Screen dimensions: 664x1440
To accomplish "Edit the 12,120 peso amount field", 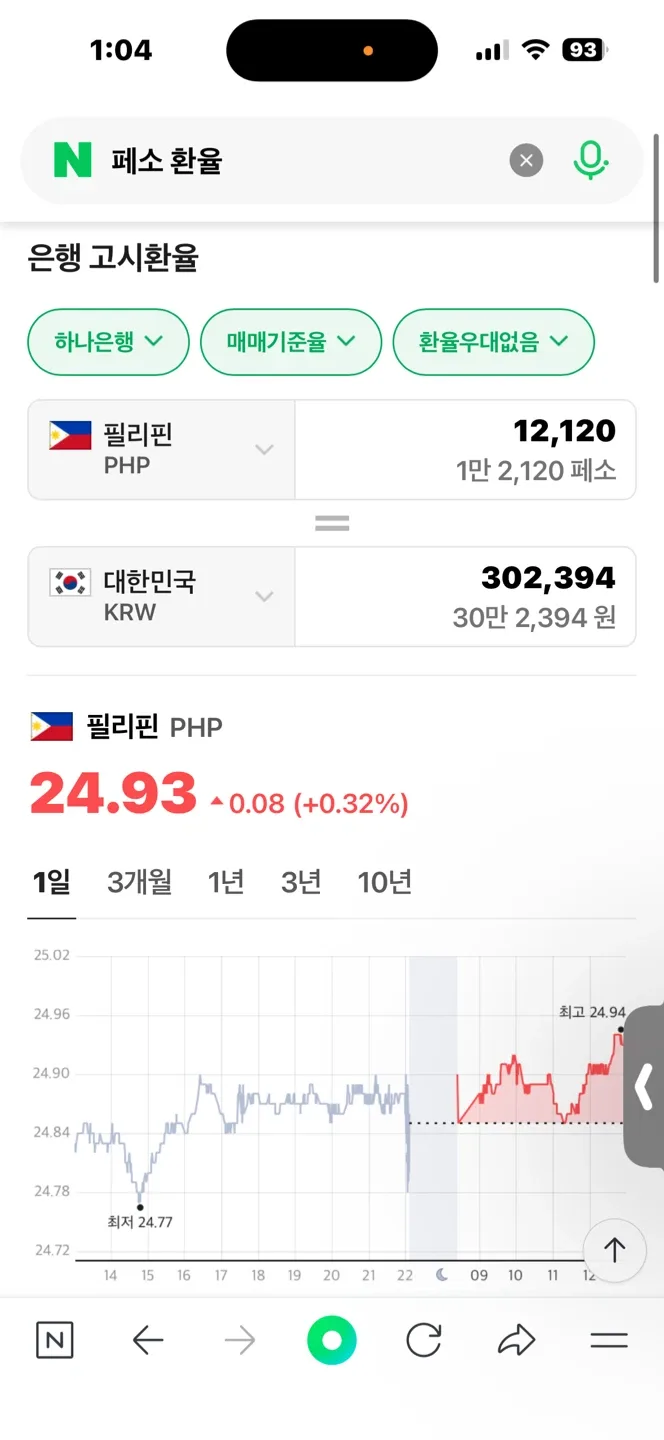I will pos(465,449).
